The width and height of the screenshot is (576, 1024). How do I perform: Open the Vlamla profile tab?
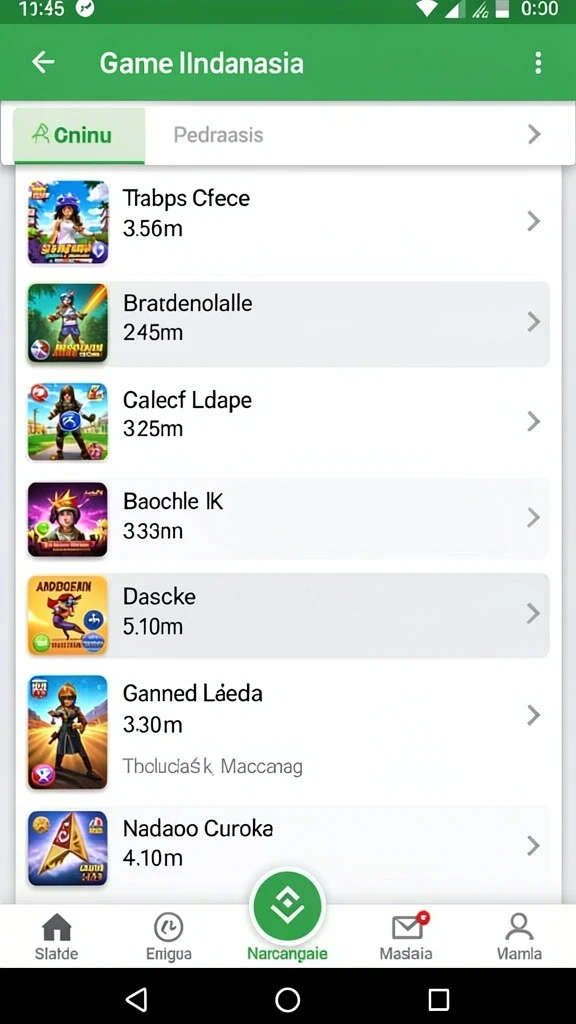tap(519, 936)
